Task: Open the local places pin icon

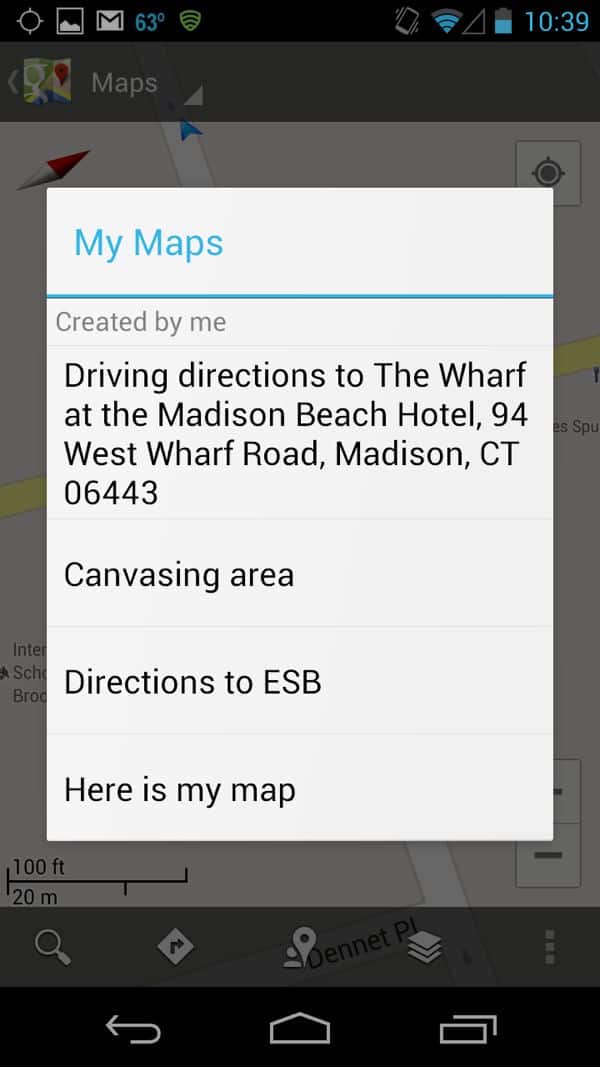Action: coord(301,947)
